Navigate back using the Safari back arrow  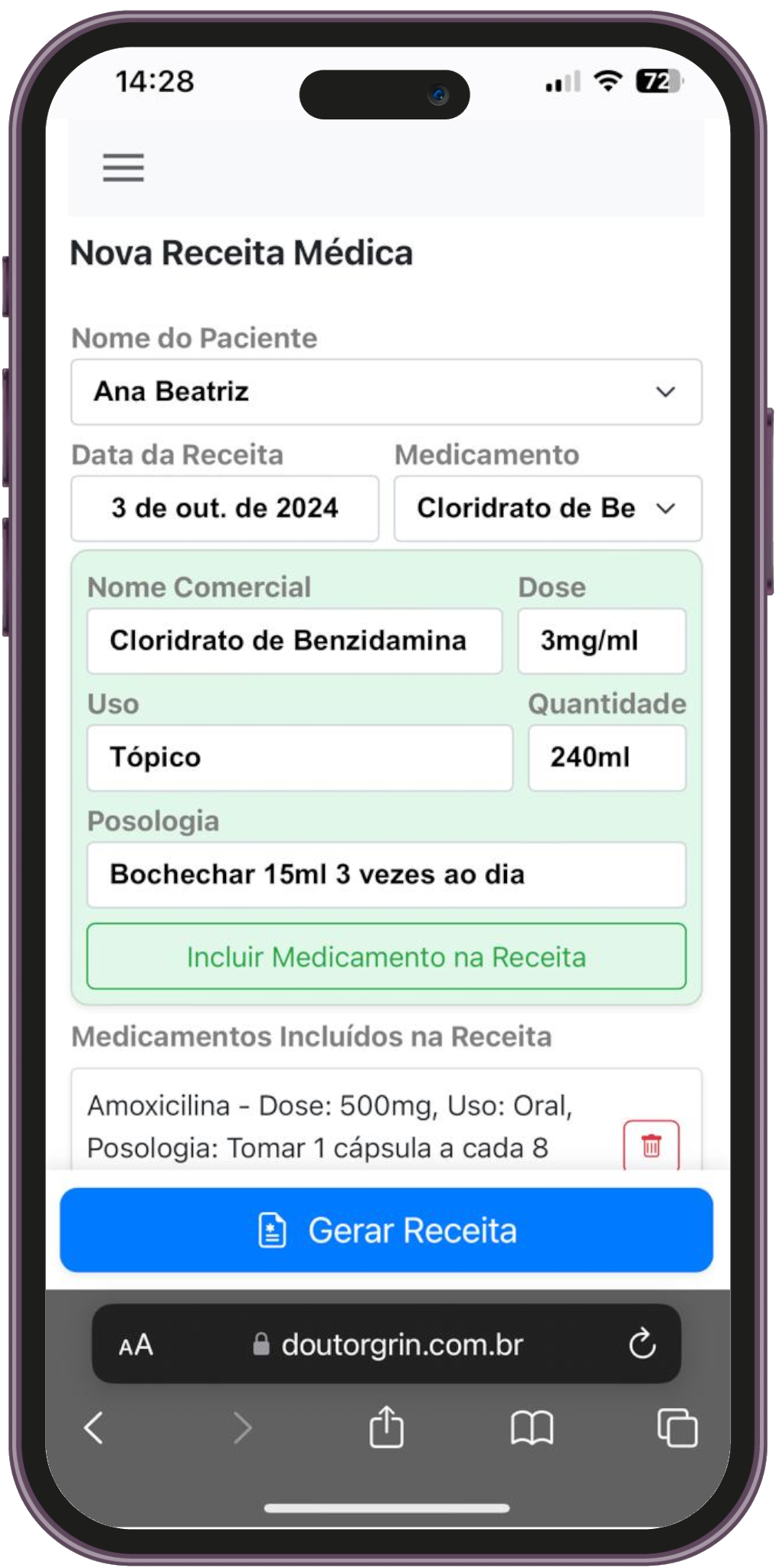93,1426
